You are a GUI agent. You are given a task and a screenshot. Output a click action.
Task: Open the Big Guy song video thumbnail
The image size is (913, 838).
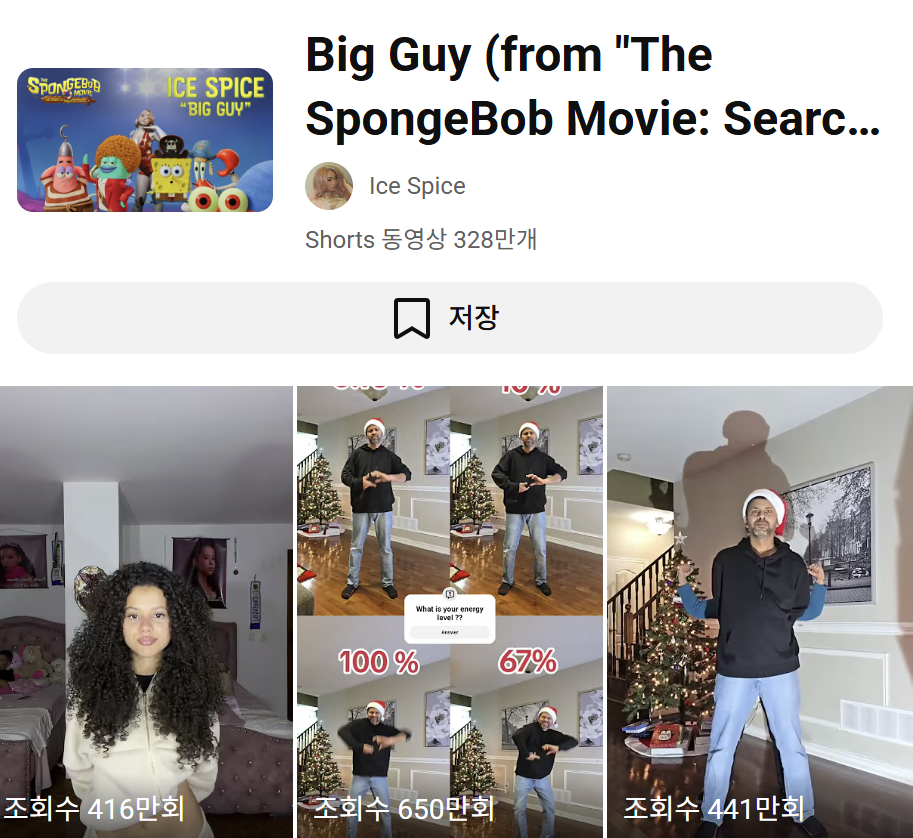click(x=145, y=140)
